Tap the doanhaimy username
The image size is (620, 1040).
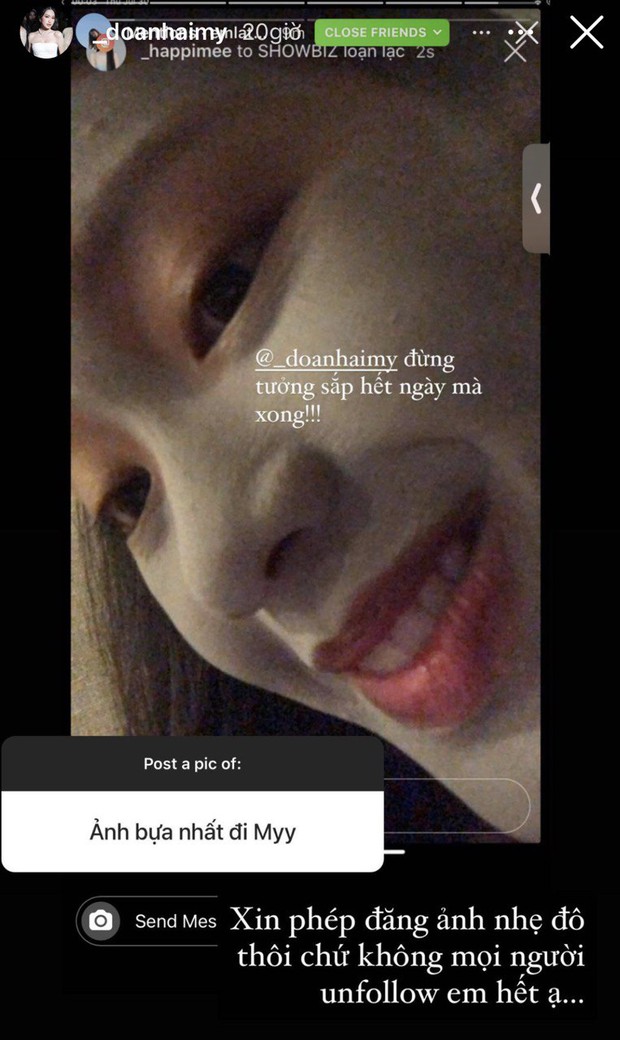(x=164, y=34)
